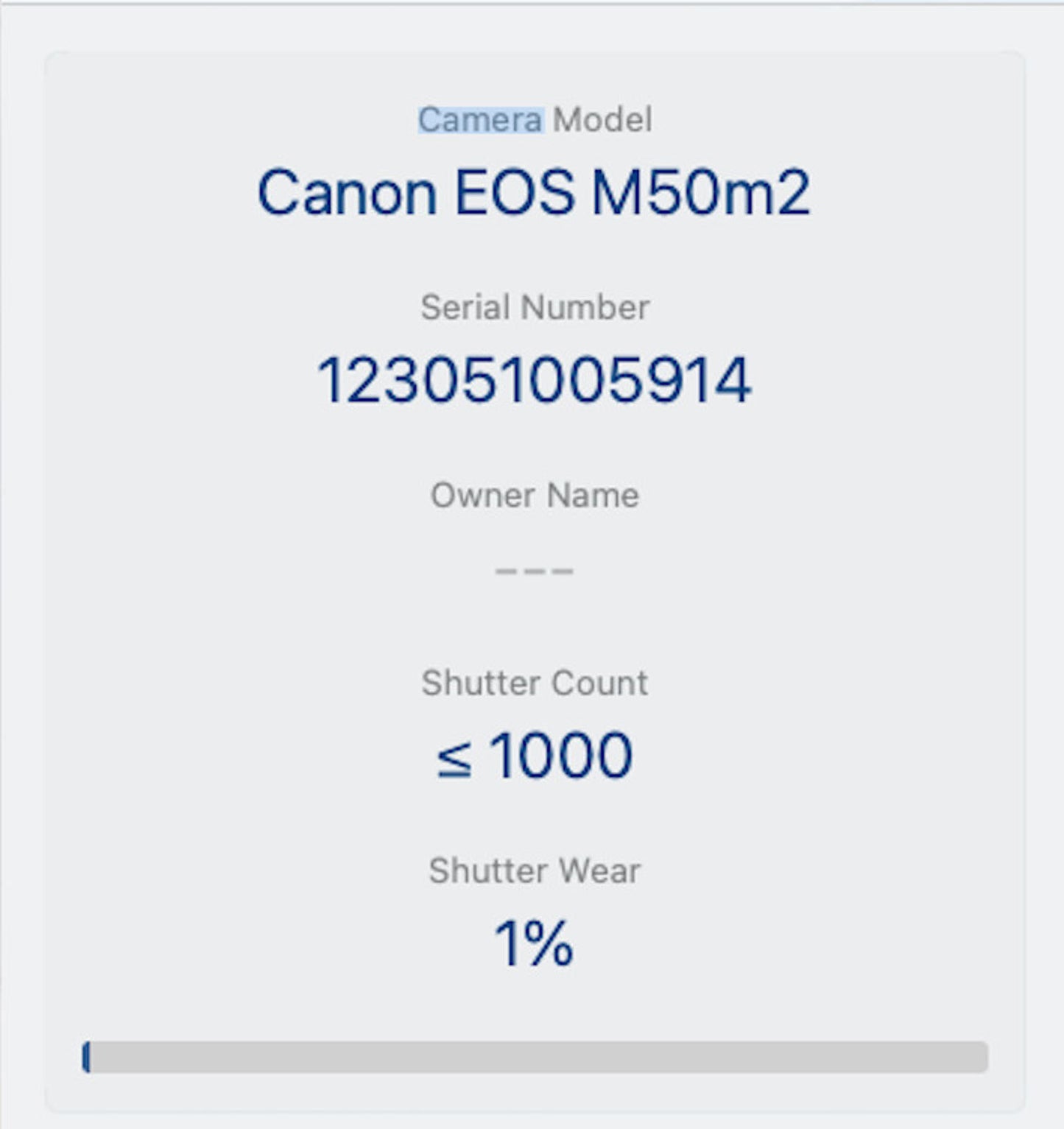The height and width of the screenshot is (1129, 1064).
Task: Click the Shutter Wear label
Action: (x=535, y=871)
